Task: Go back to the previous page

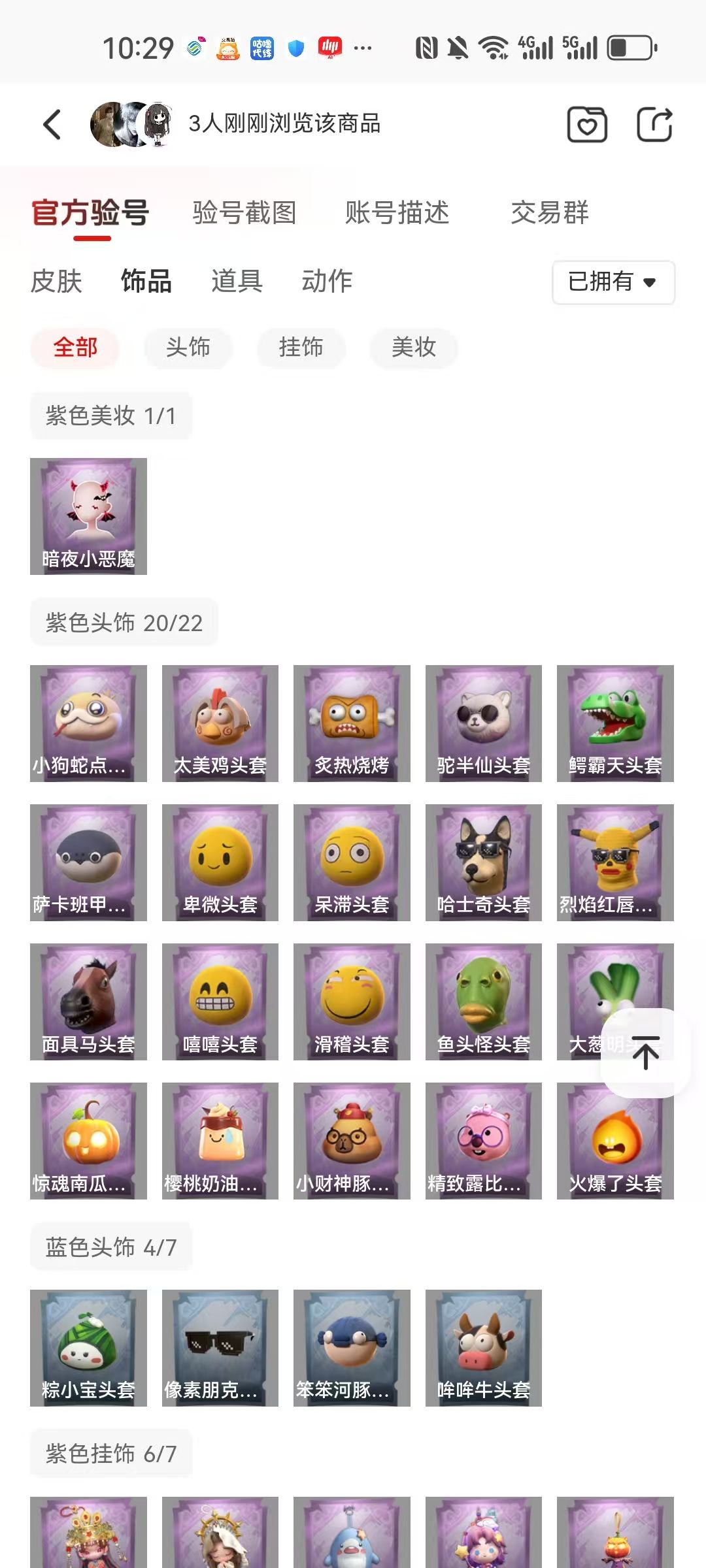Action: (x=52, y=124)
